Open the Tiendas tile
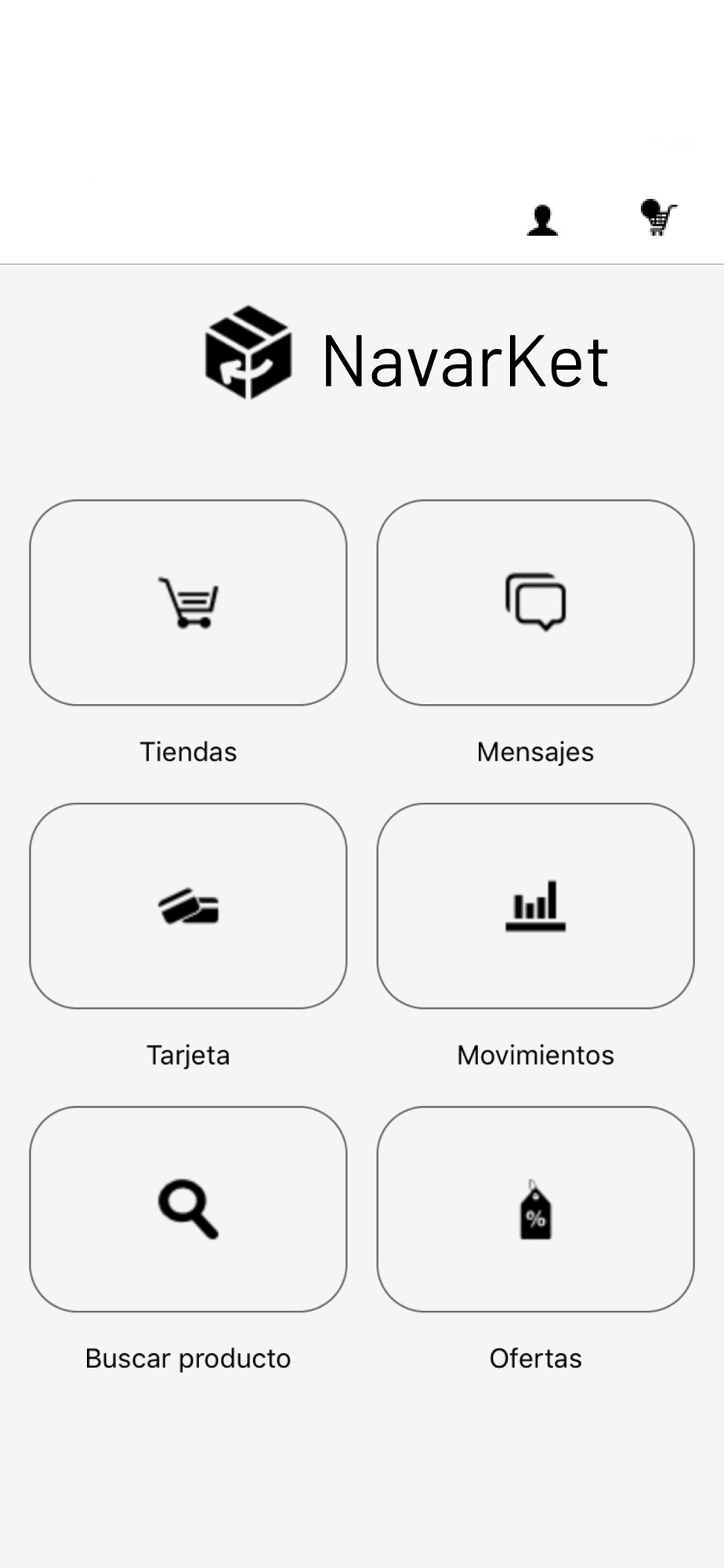724x1568 pixels. 188,603
